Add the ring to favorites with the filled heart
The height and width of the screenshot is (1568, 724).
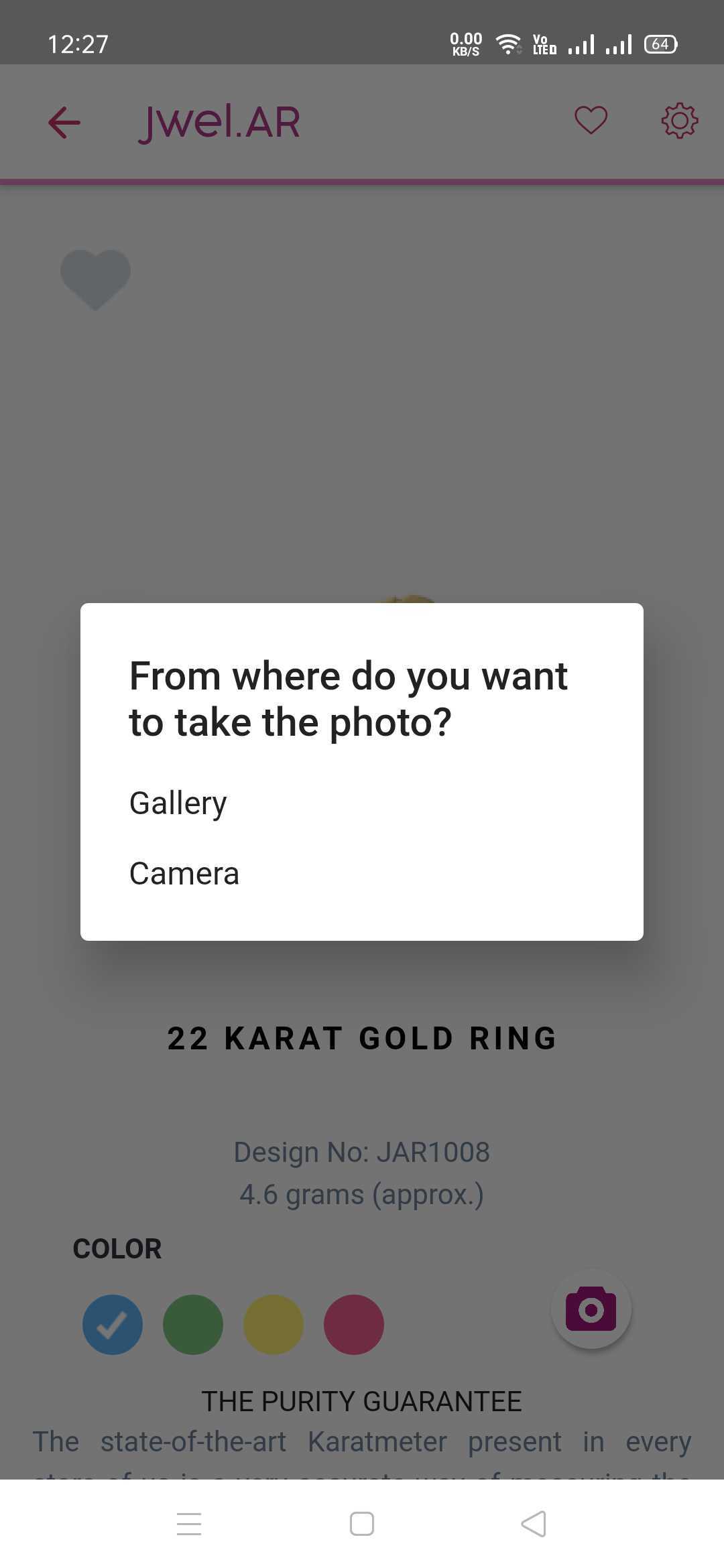pos(95,279)
